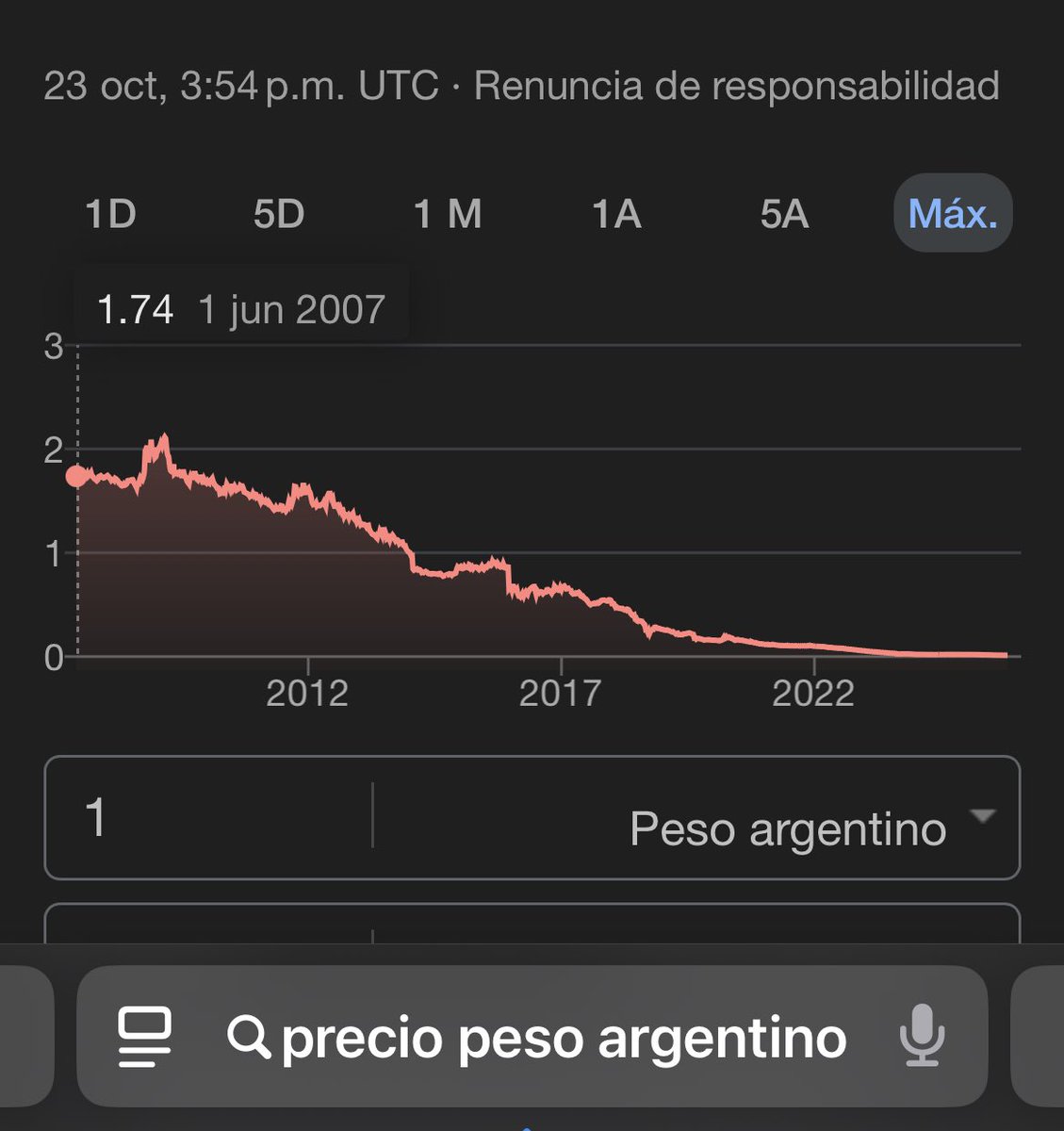Select the 1D time range

(111, 214)
